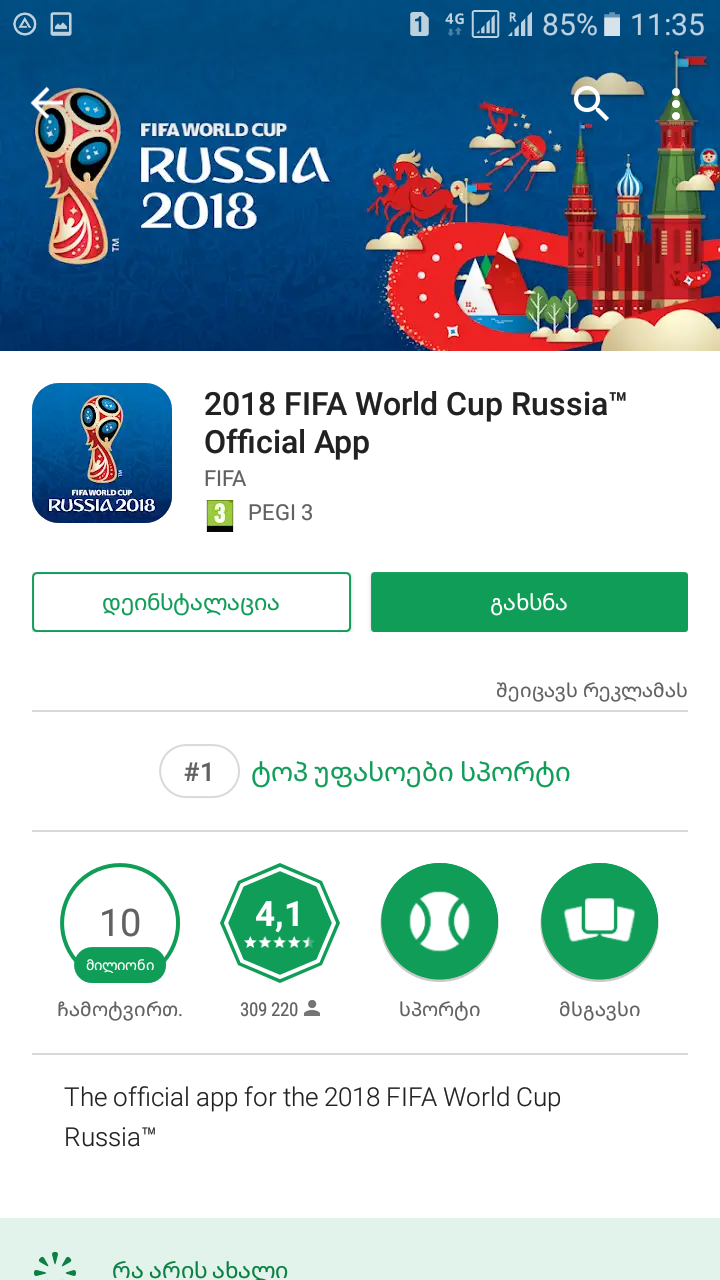View the 4,1 rating reviews

279,922
